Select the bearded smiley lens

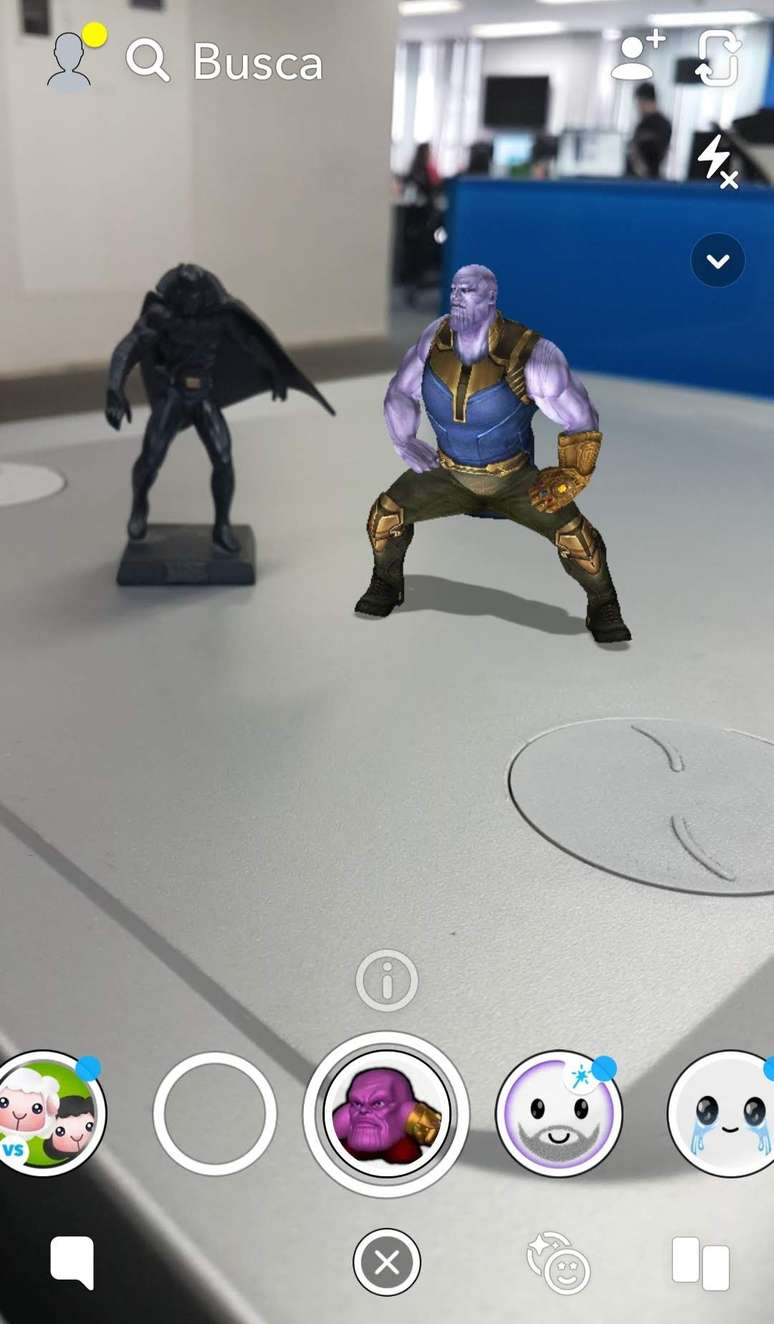click(x=558, y=1113)
